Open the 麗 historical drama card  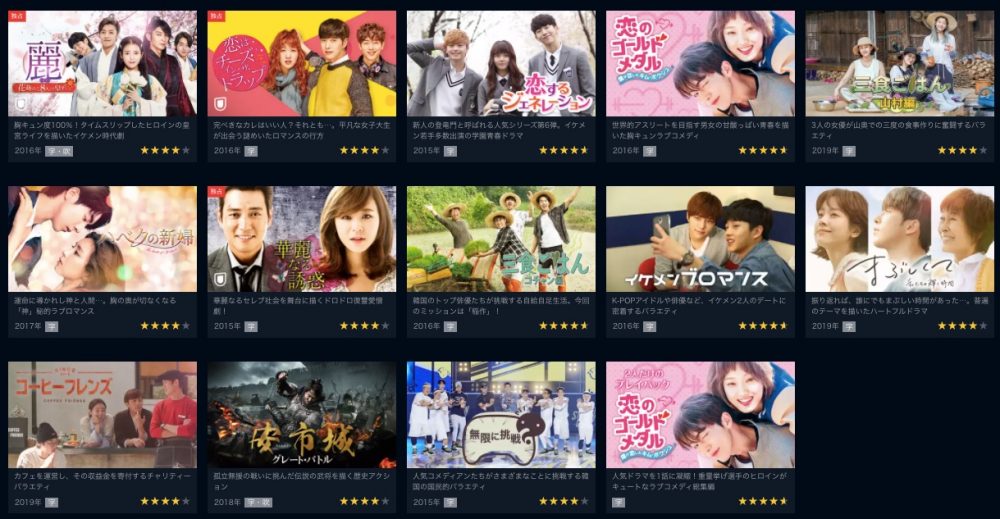point(102,64)
